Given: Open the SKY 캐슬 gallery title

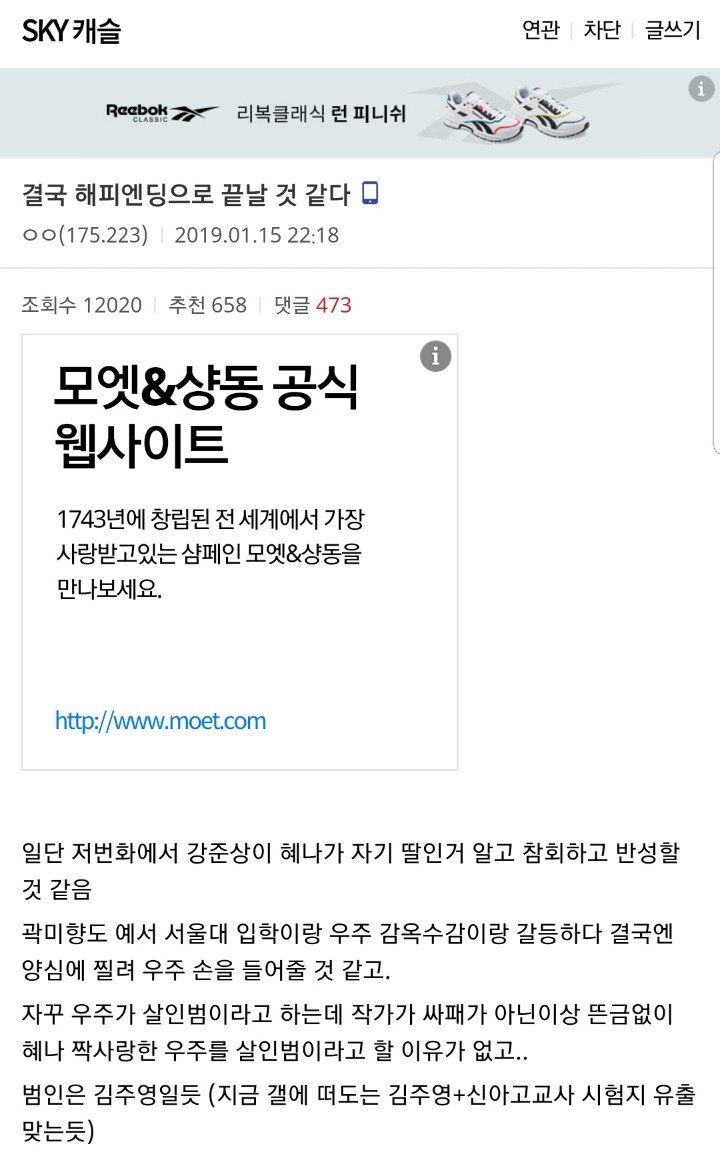Looking at the screenshot, I should click(71, 31).
